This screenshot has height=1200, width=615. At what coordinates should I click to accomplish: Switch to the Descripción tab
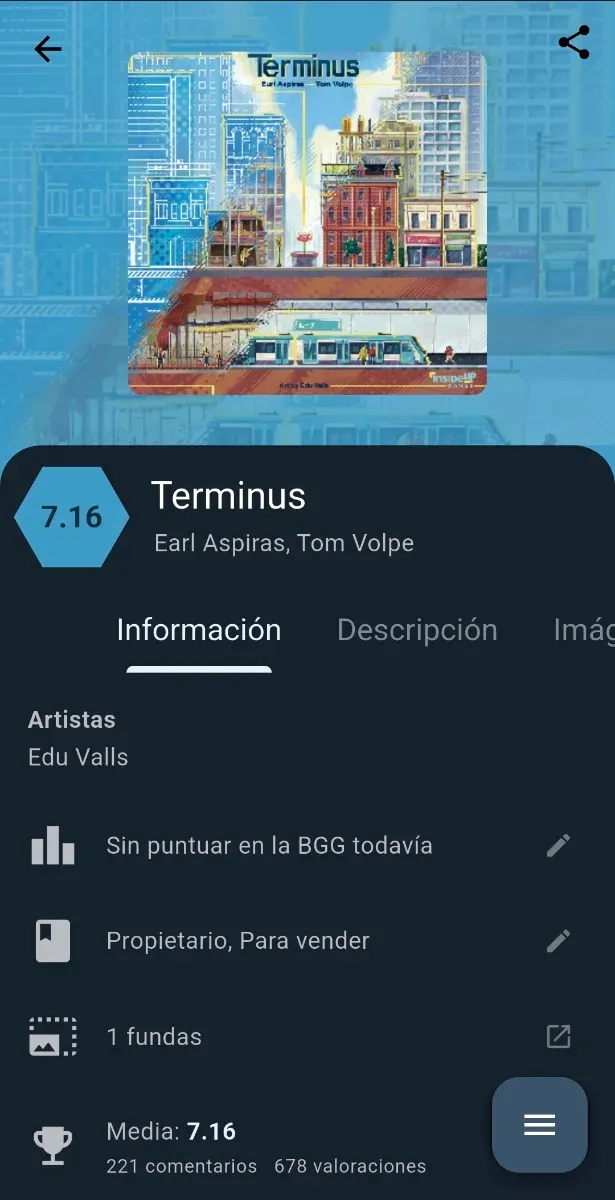[417, 630]
